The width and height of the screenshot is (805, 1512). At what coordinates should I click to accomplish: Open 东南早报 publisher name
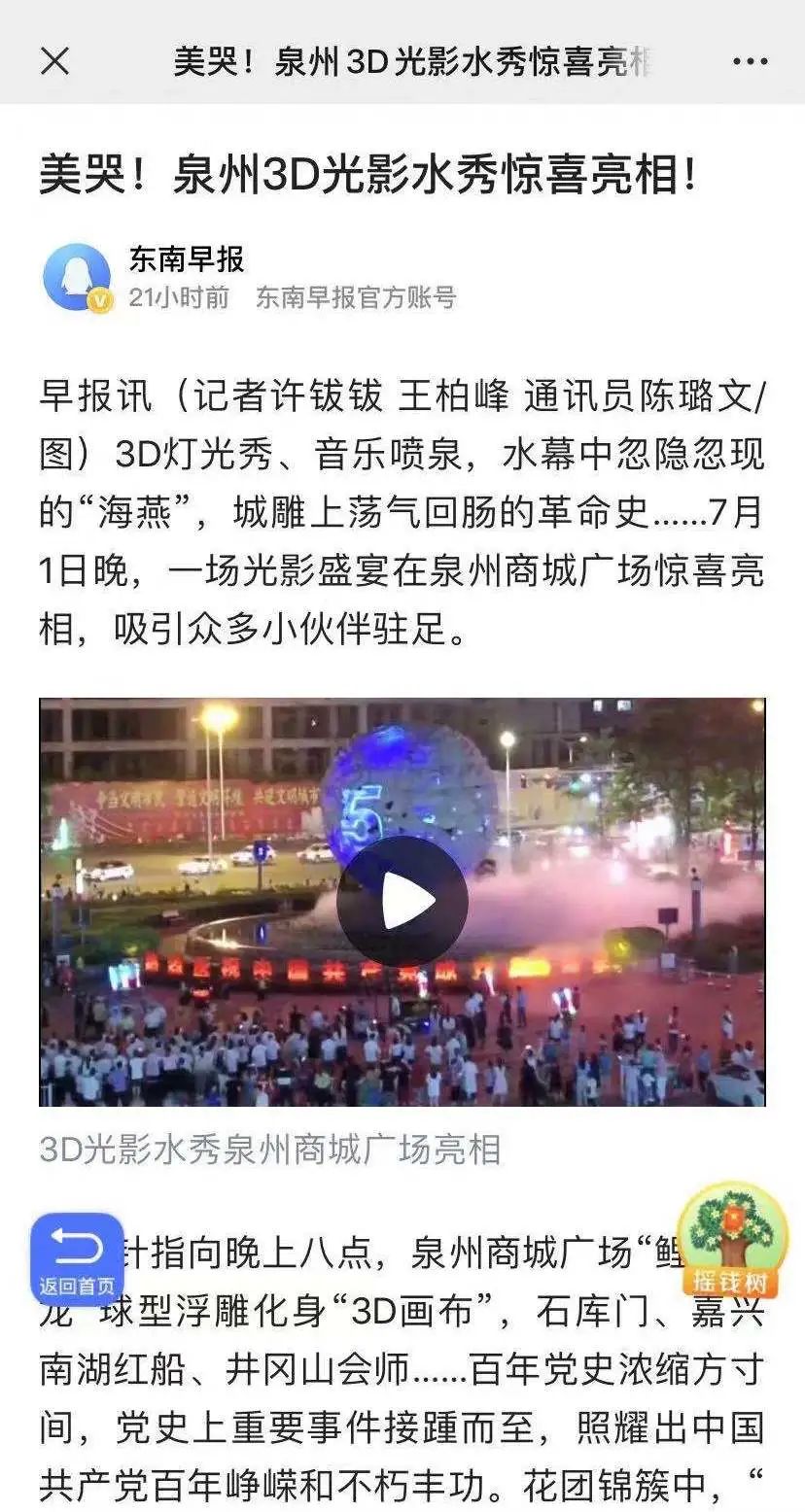pos(187,259)
